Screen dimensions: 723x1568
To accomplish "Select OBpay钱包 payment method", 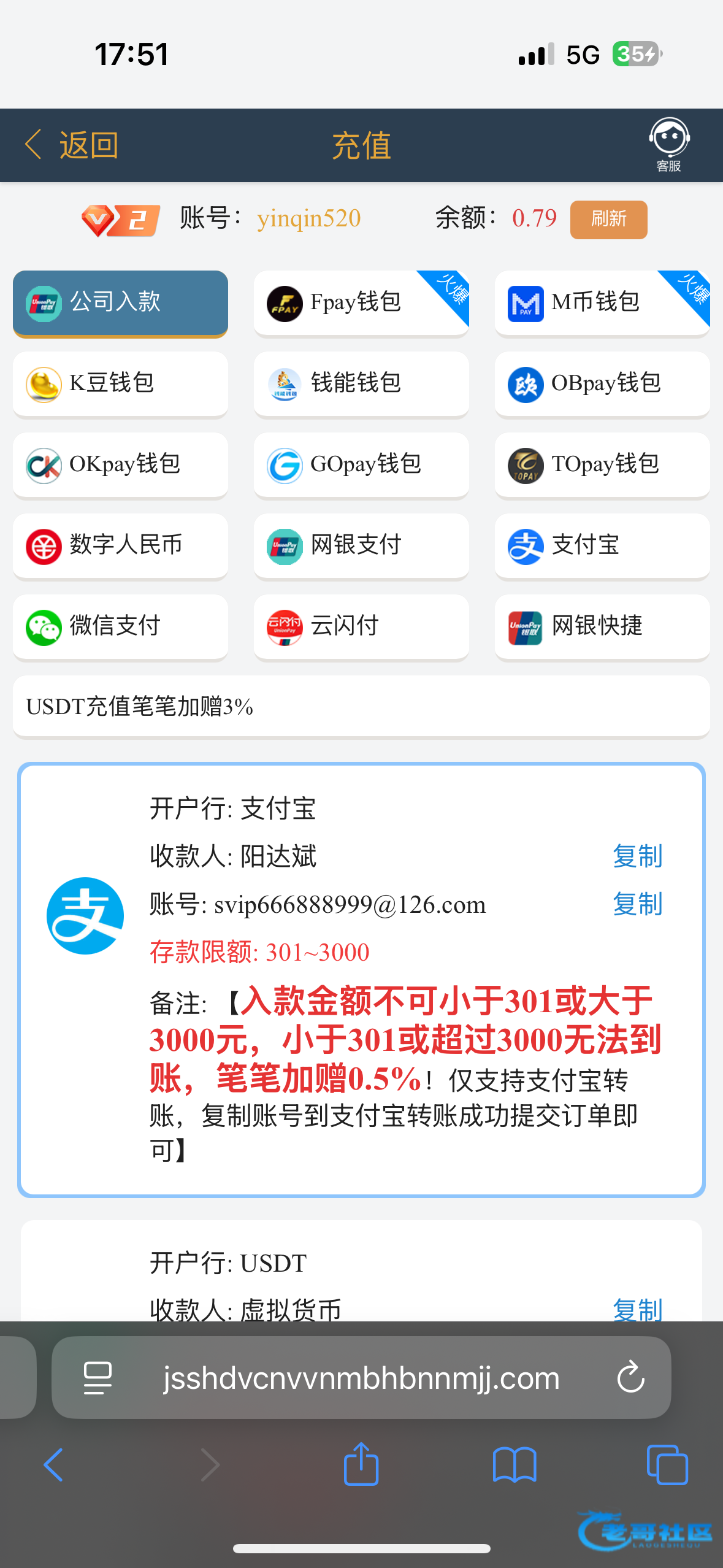I will 602,384.
